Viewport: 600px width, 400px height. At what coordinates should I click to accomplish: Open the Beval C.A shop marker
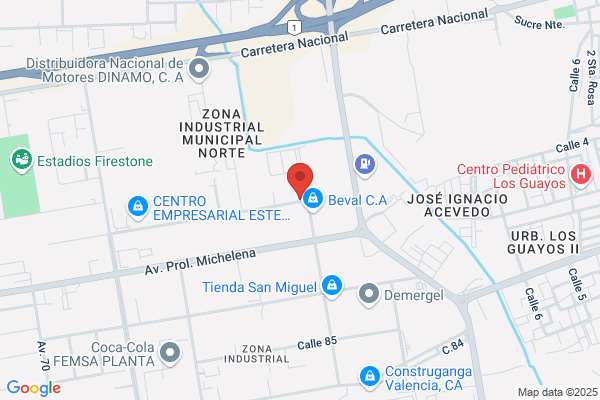pos(313,199)
